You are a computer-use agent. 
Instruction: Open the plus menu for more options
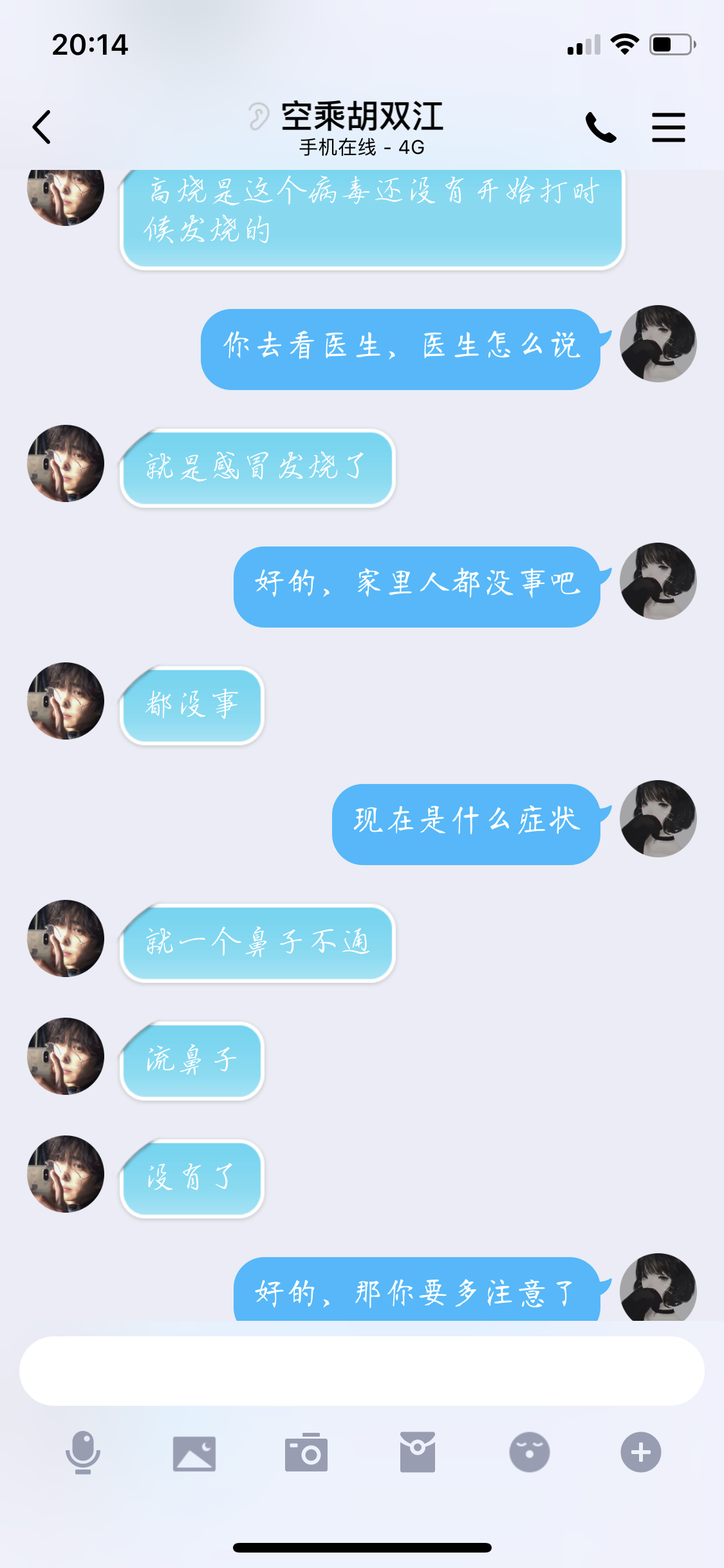pos(640,1452)
